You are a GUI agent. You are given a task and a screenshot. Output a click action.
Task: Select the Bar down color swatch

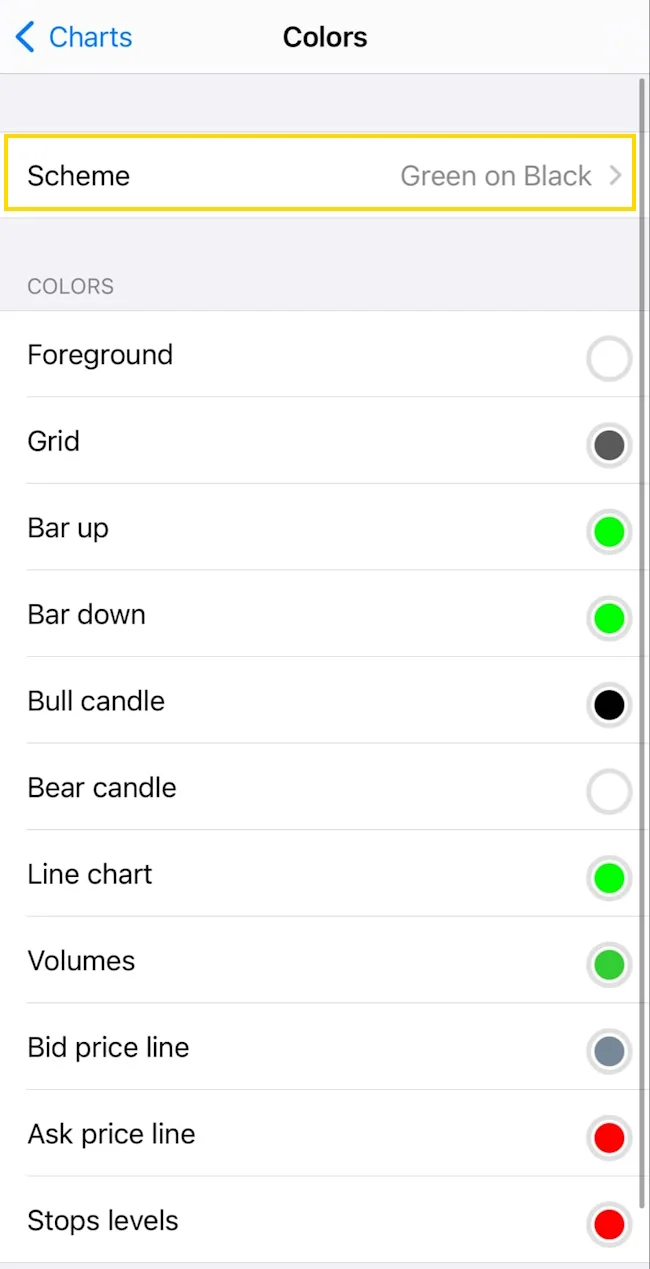coord(609,619)
